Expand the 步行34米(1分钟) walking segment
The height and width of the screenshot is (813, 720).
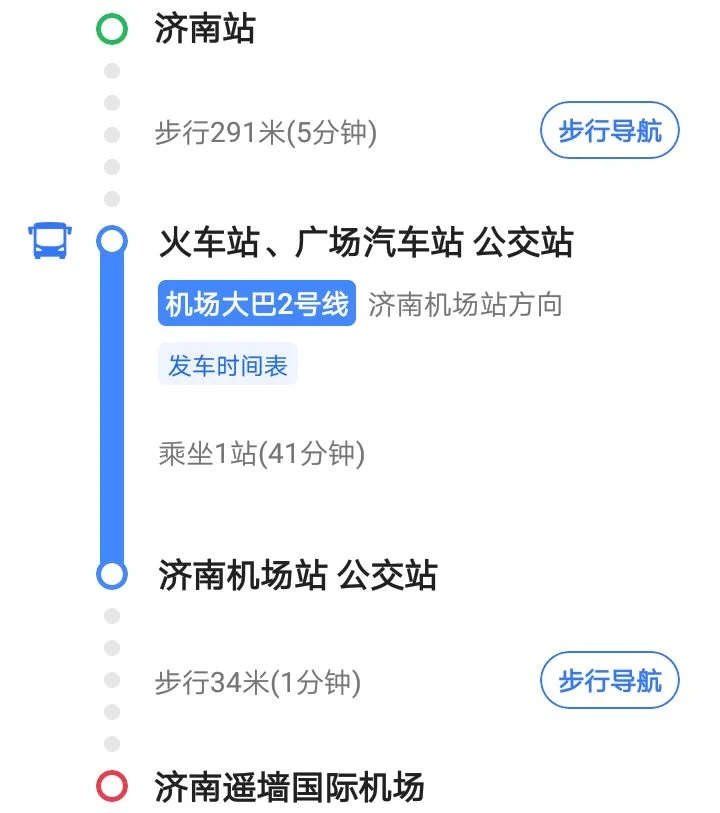coord(258,681)
